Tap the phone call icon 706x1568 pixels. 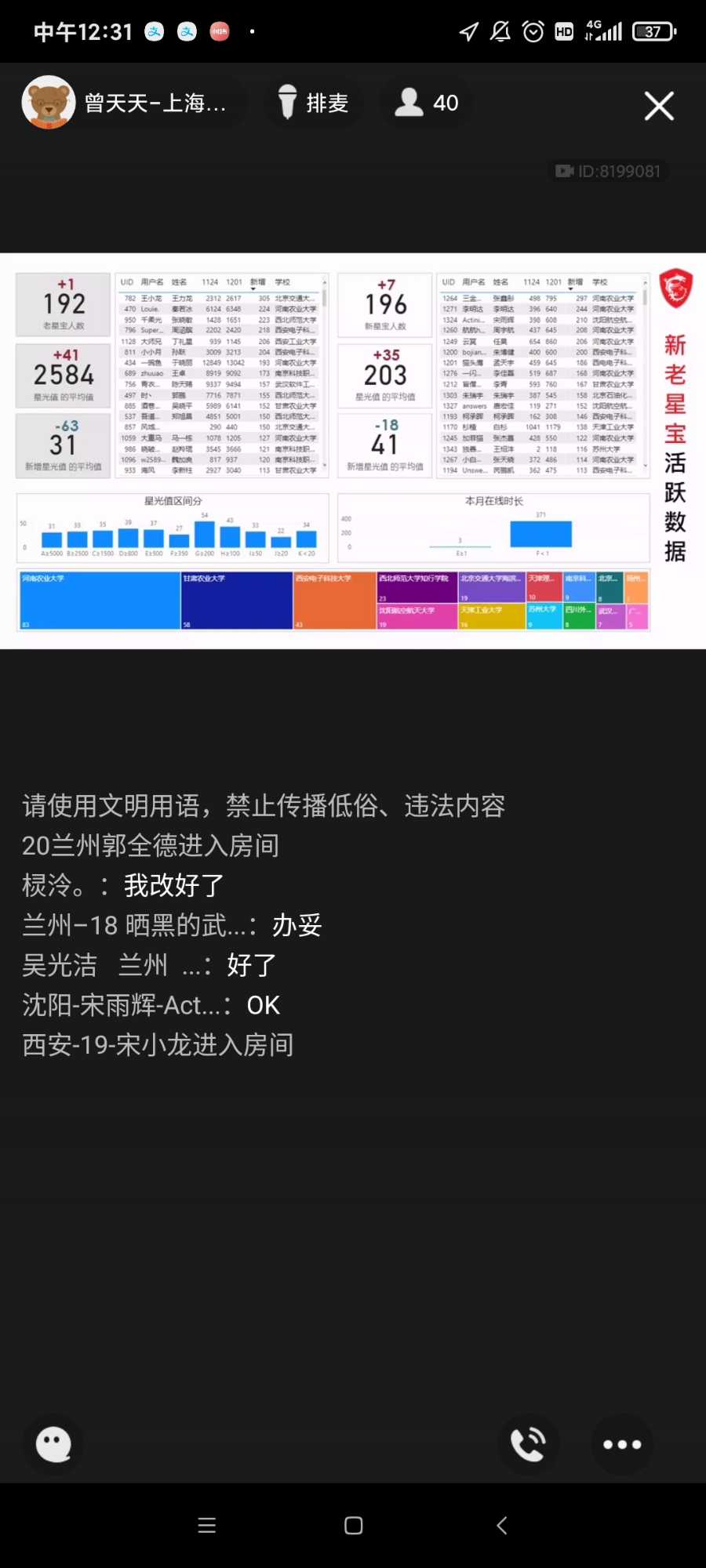pos(529,1443)
